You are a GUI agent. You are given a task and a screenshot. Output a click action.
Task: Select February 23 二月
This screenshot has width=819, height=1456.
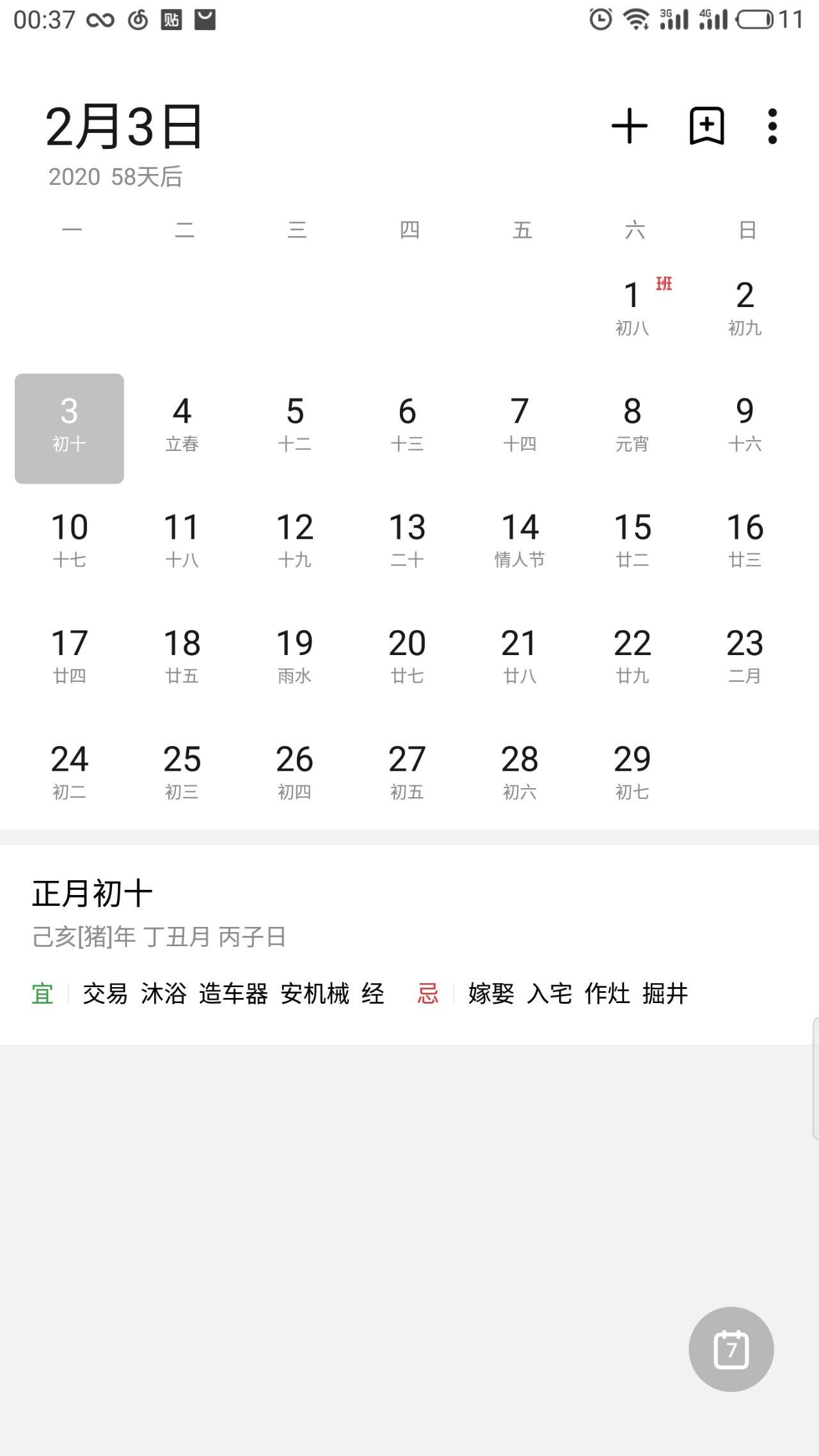pyautogui.click(x=745, y=656)
